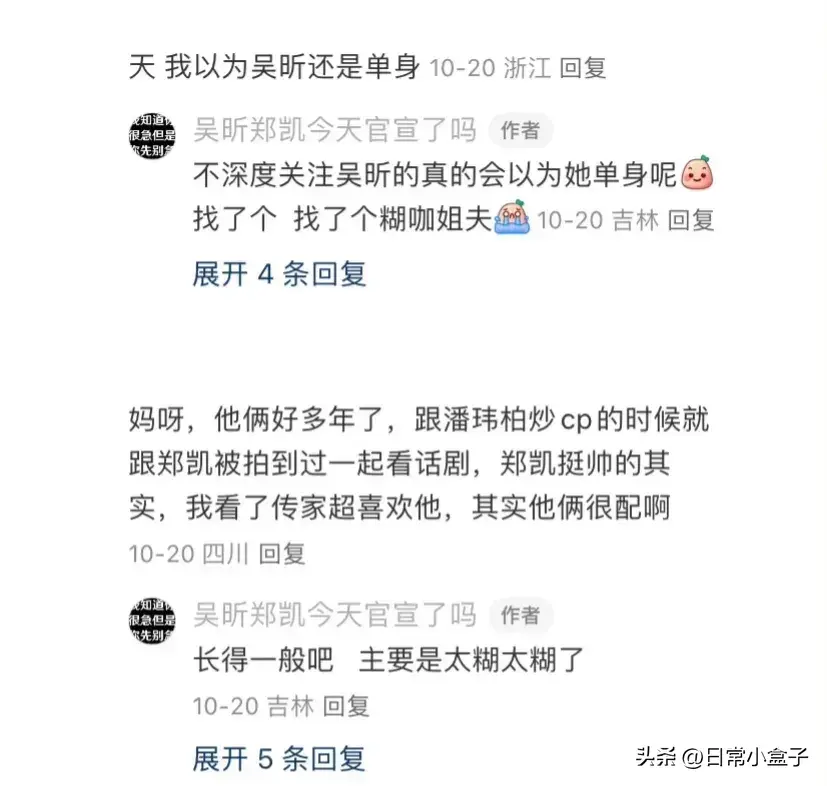This screenshot has width=827, height=786.
Task: Reply to the Sichuan comment '妈呀，他俩好多年了'
Action: point(281,553)
